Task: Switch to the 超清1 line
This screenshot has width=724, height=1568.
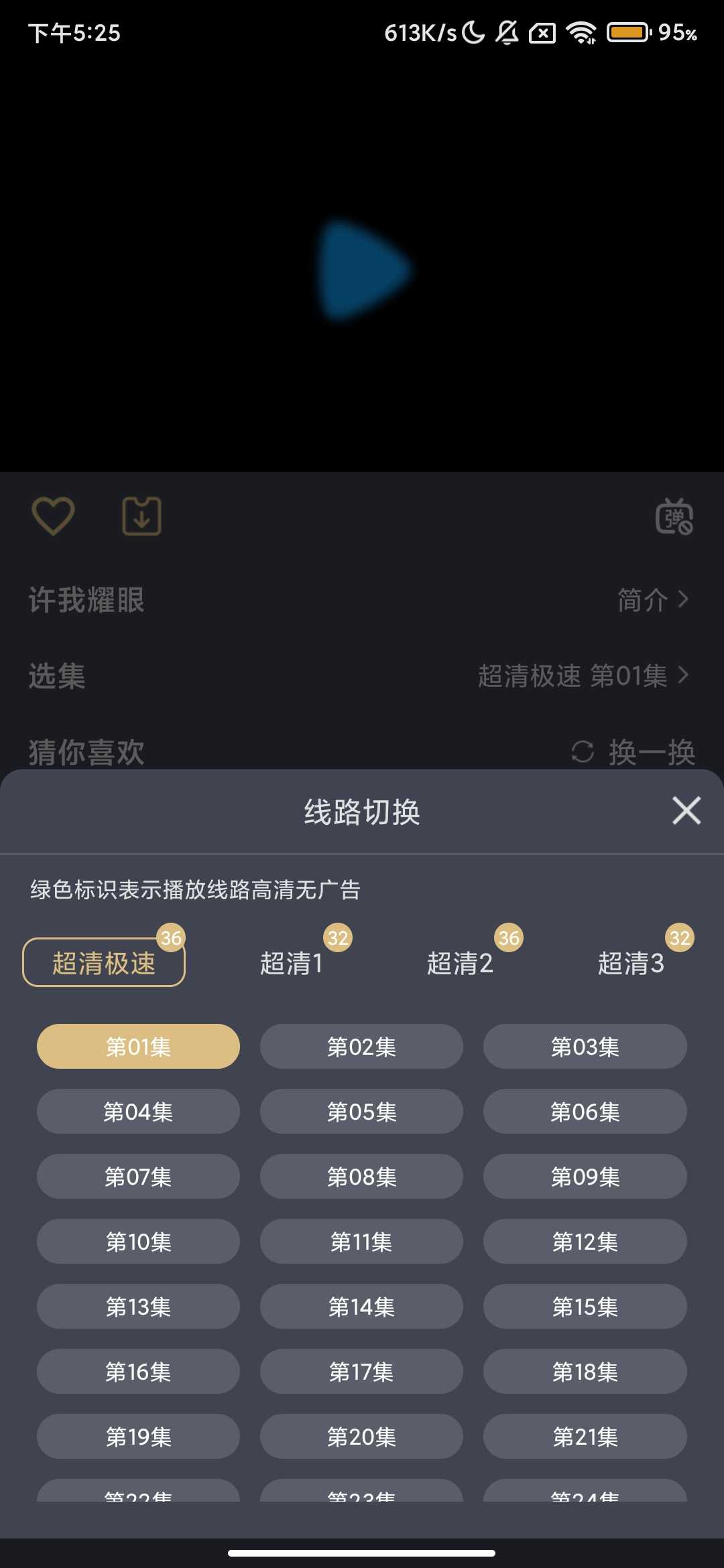Action: 292,963
